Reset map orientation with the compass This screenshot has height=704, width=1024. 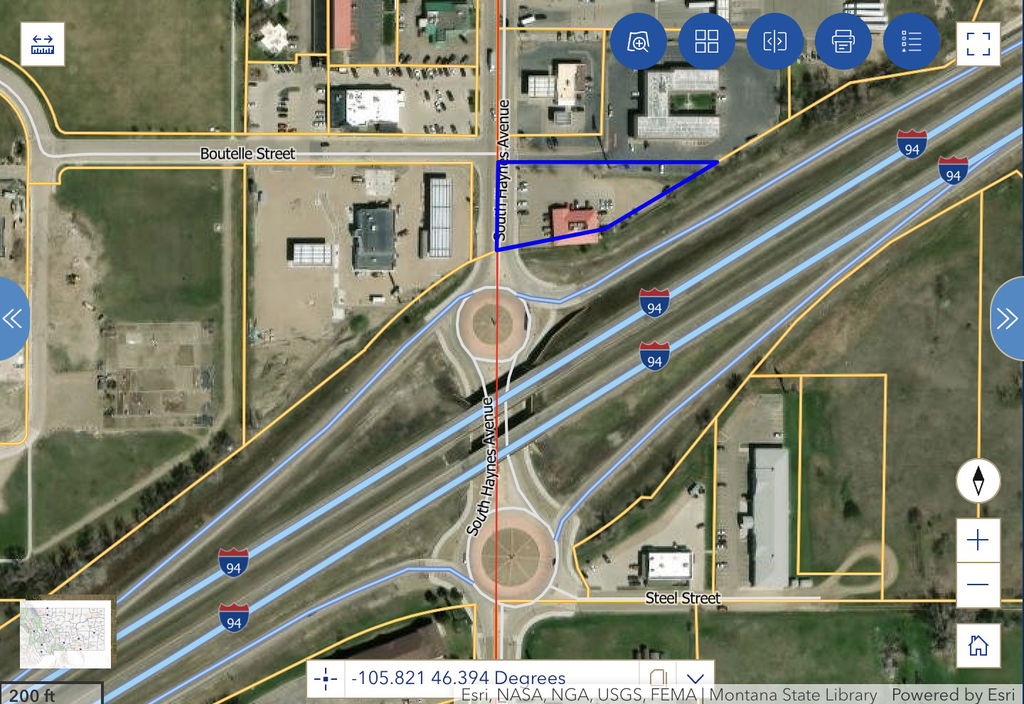point(978,481)
